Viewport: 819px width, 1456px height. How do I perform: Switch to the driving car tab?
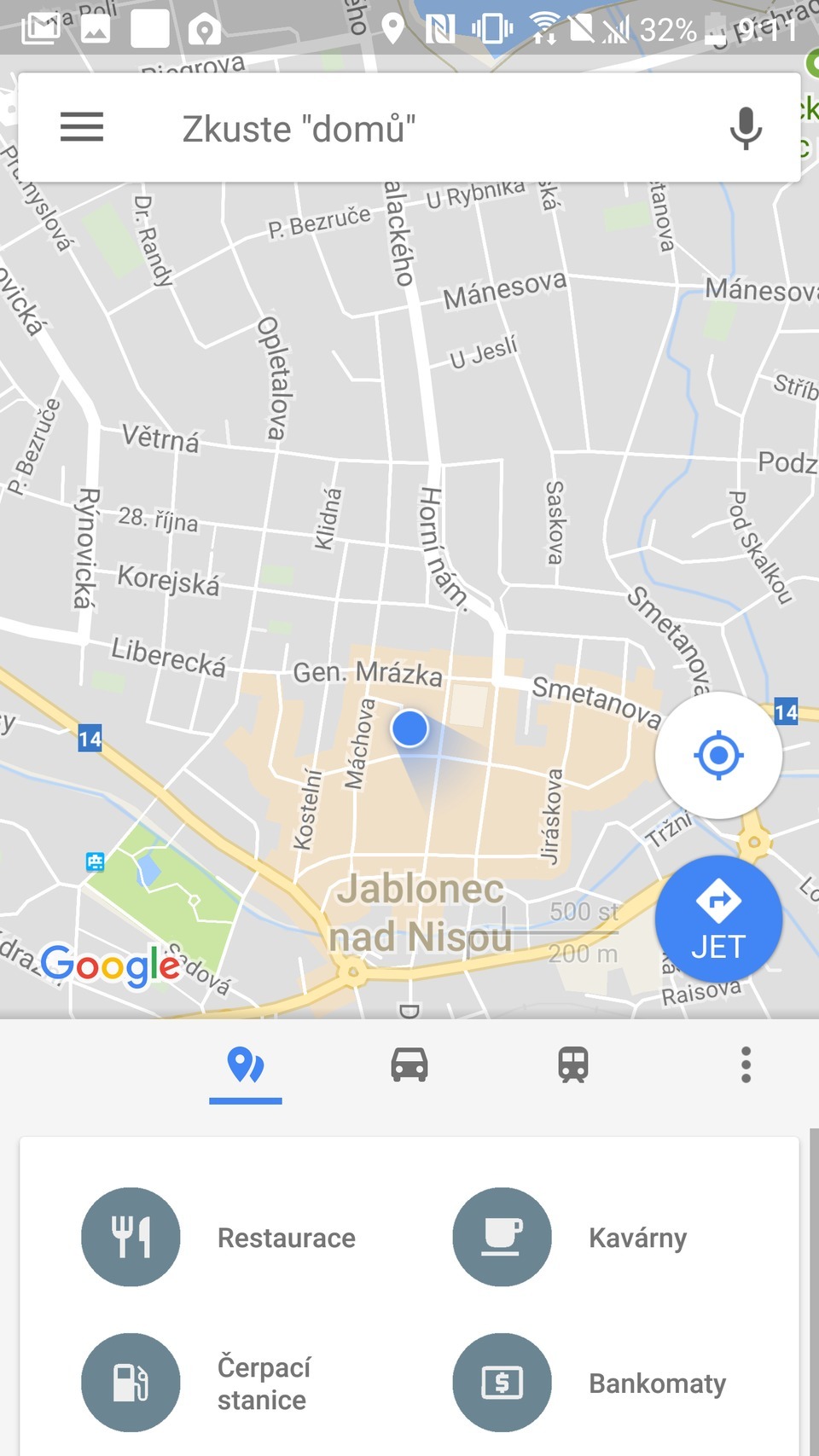[409, 1066]
